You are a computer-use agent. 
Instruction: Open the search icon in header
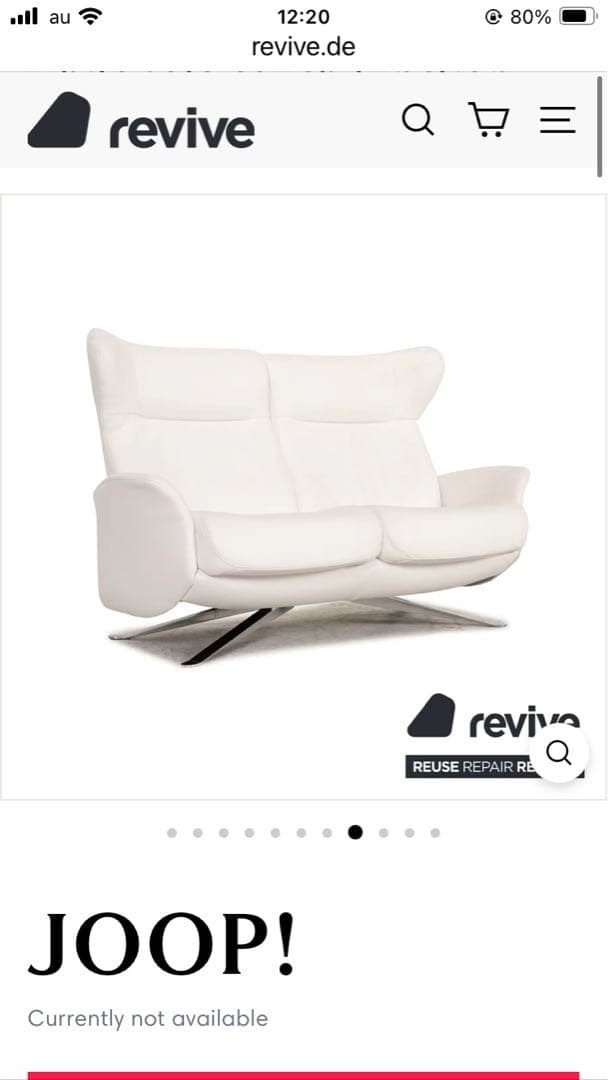click(x=418, y=120)
